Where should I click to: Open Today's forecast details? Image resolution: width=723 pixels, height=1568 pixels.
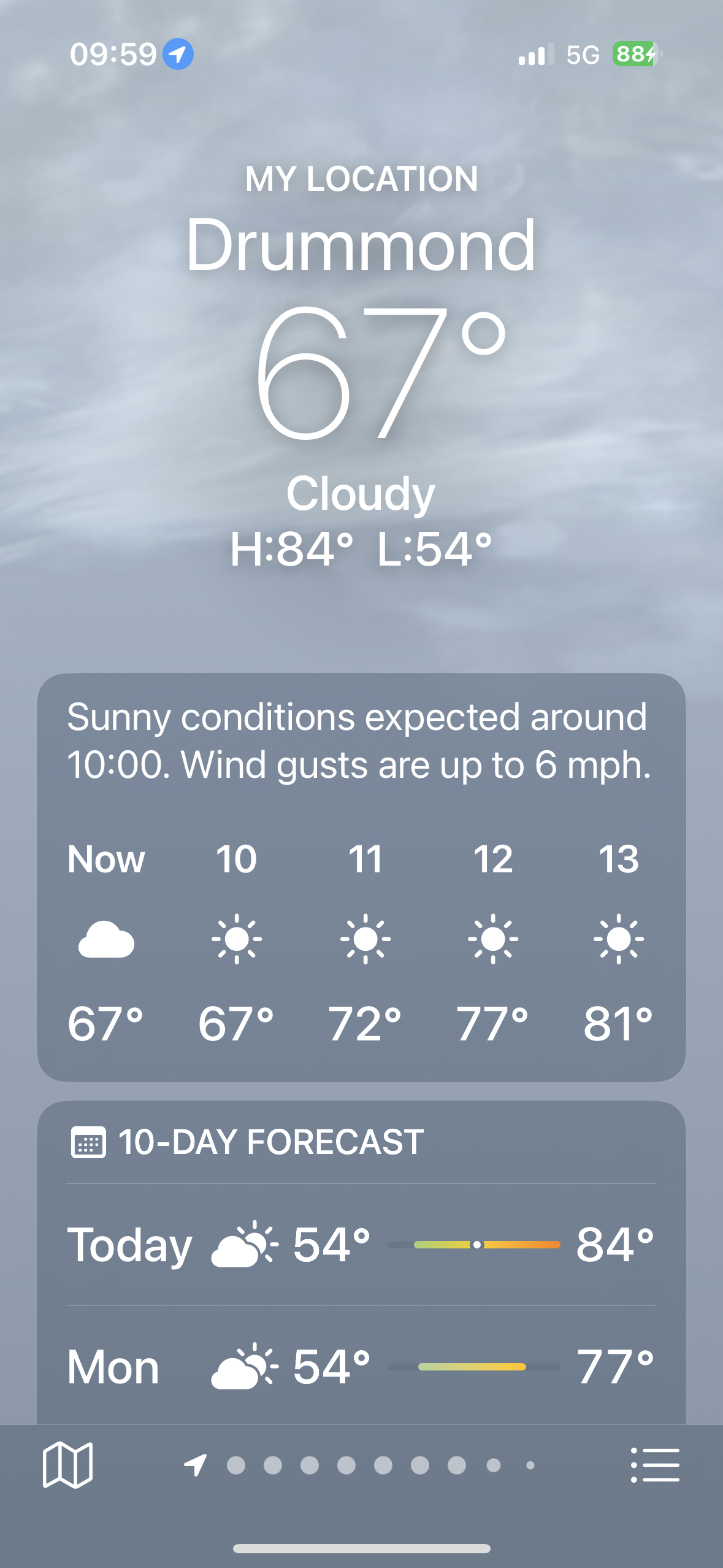tap(361, 1245)
